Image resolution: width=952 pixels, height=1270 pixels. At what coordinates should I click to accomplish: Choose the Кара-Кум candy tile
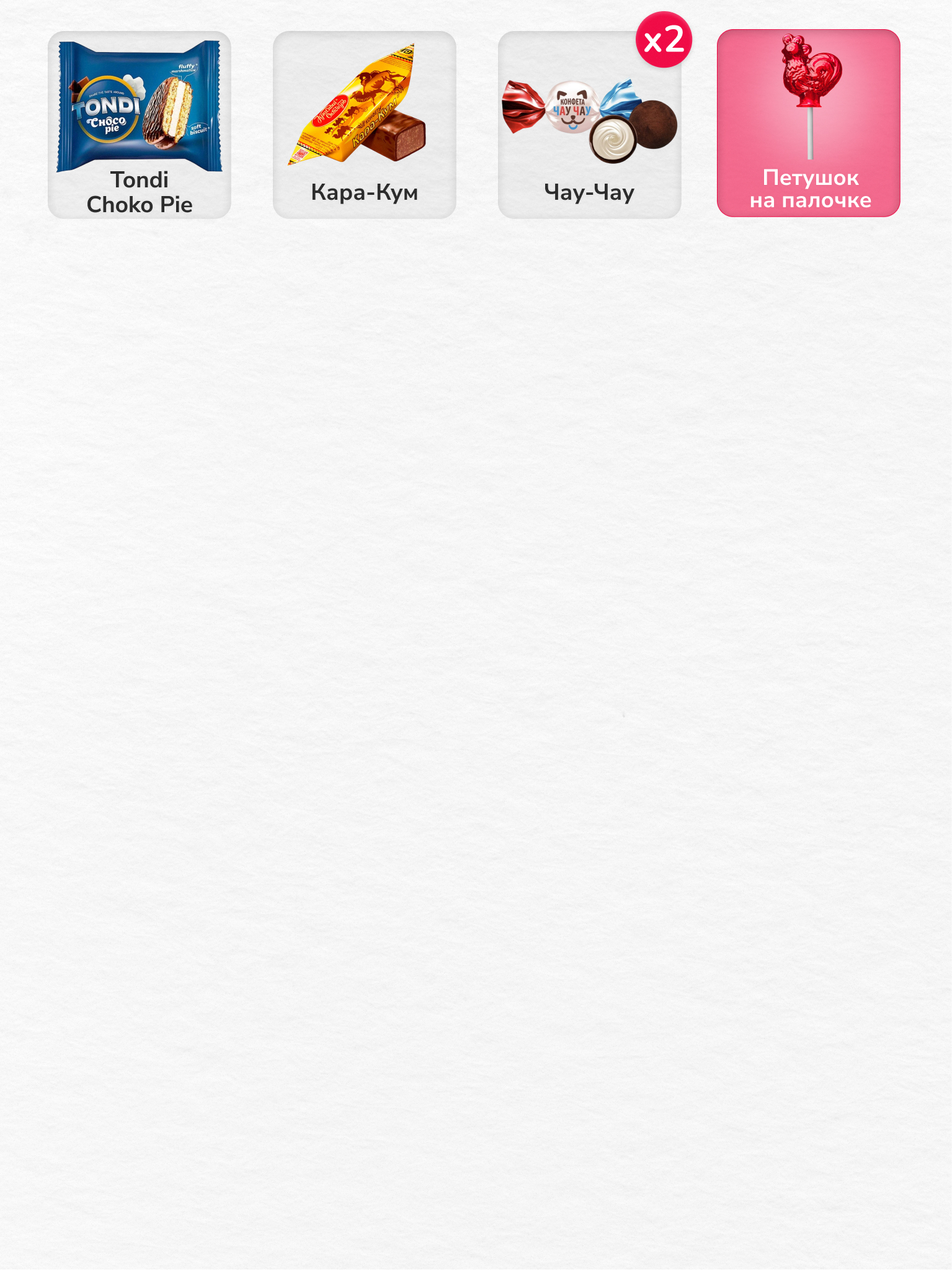click(365, 125)
